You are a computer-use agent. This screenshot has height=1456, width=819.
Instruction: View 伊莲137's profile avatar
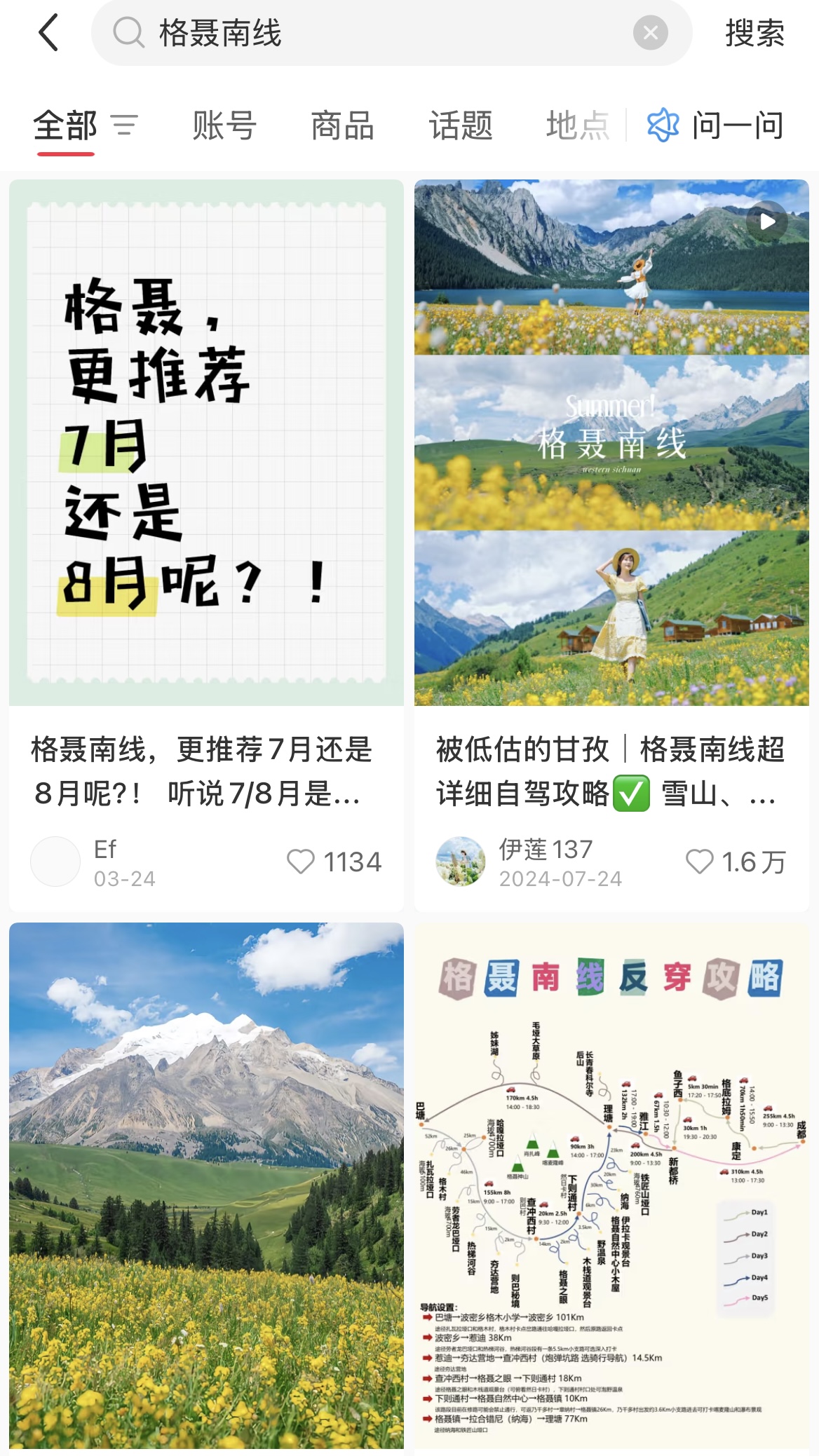click(461, 862)
